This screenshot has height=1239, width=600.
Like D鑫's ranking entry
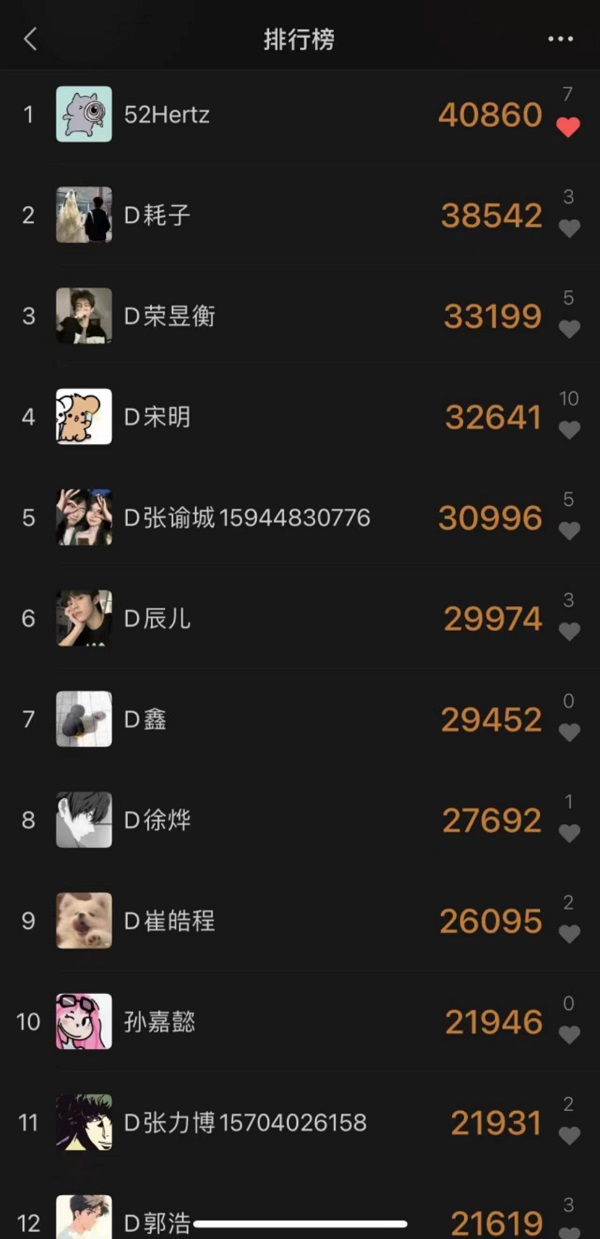pos(569,733)
